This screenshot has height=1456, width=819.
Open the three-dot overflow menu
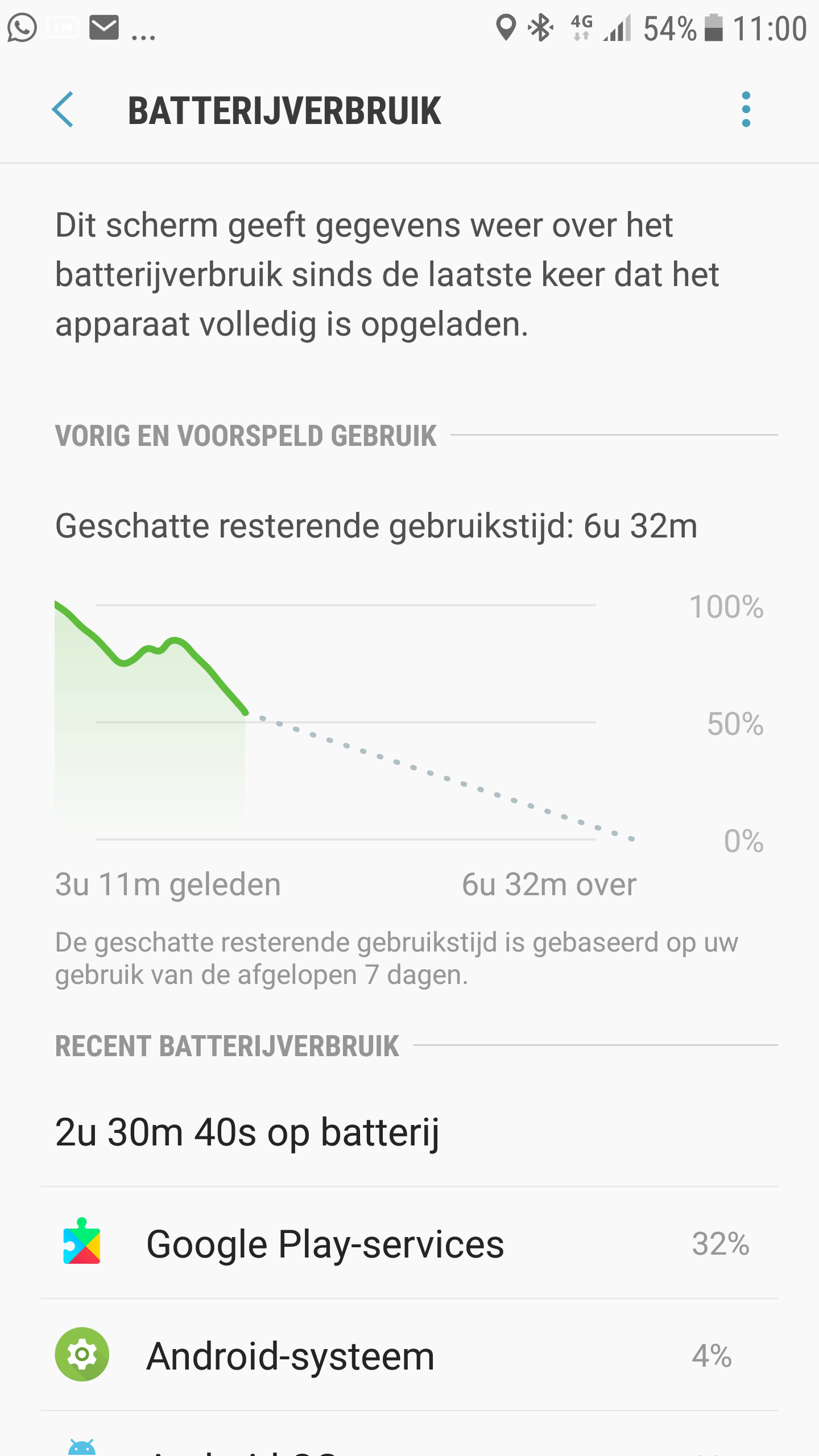746,109
